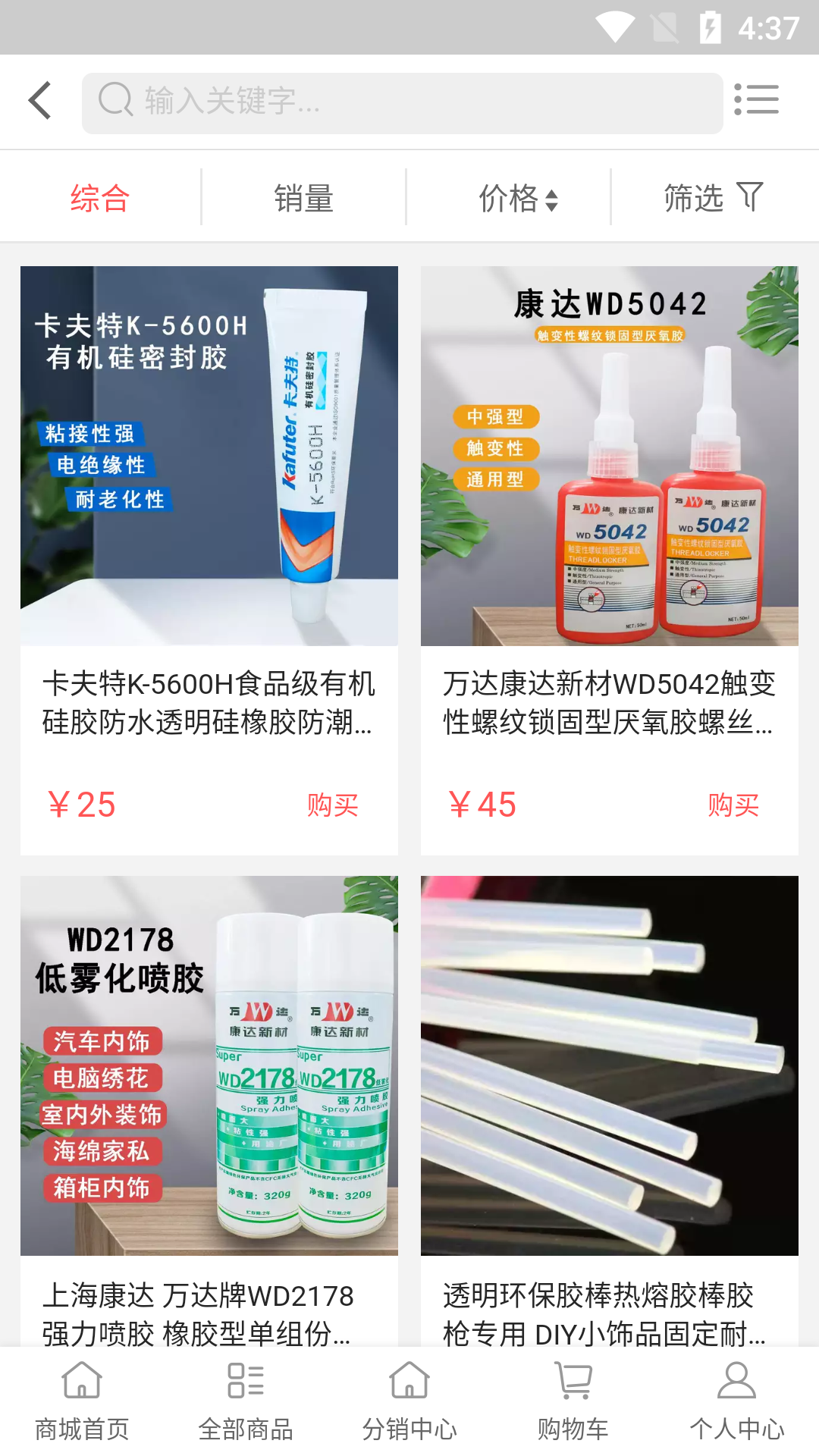Image resolution: width=819 pixels, height=1456 pixels.
Task: Enable 综合 comprehensive sorting
Action: (101, 199)
